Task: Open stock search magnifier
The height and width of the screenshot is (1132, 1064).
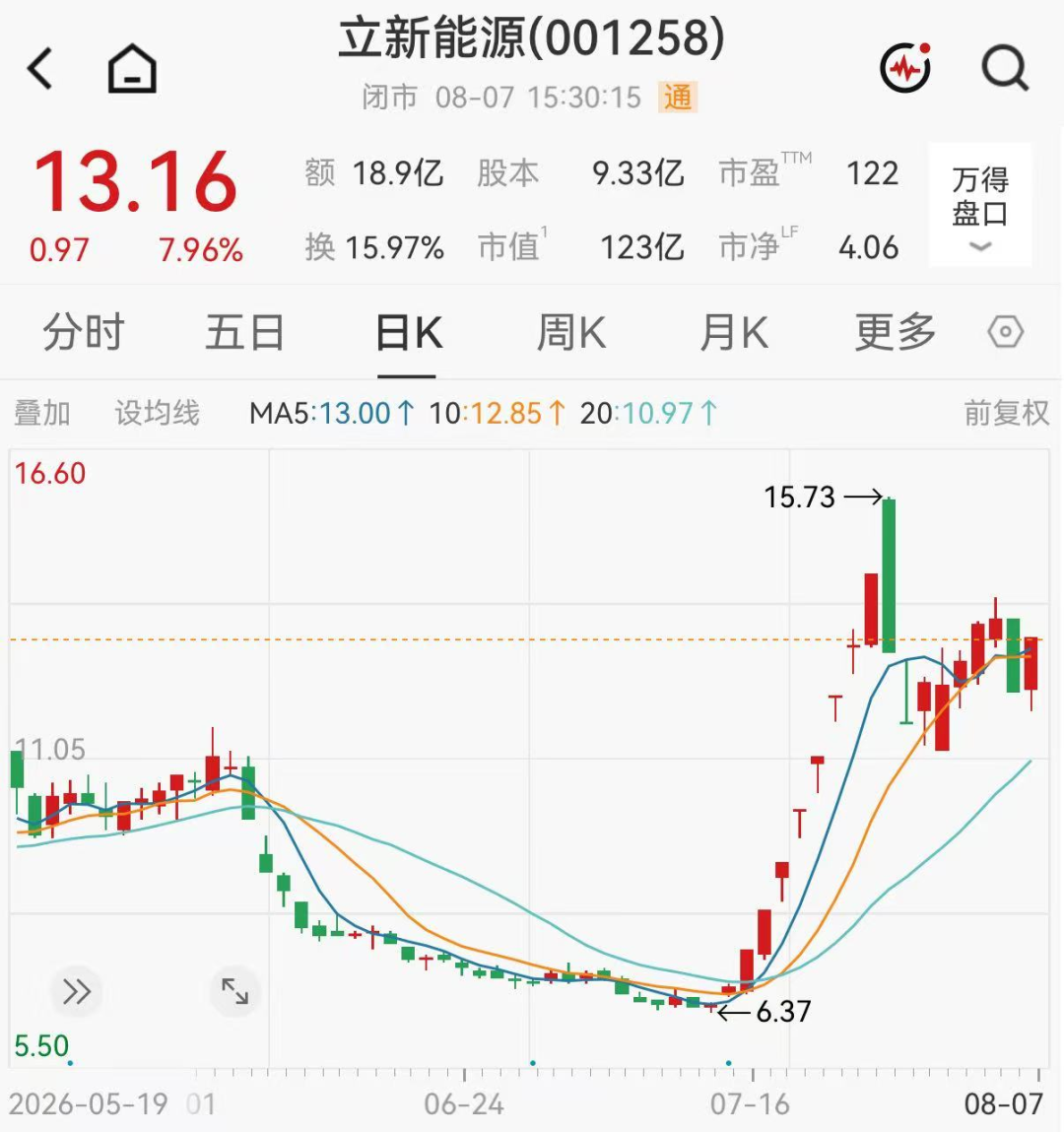Action: (x=1006, y=69)
